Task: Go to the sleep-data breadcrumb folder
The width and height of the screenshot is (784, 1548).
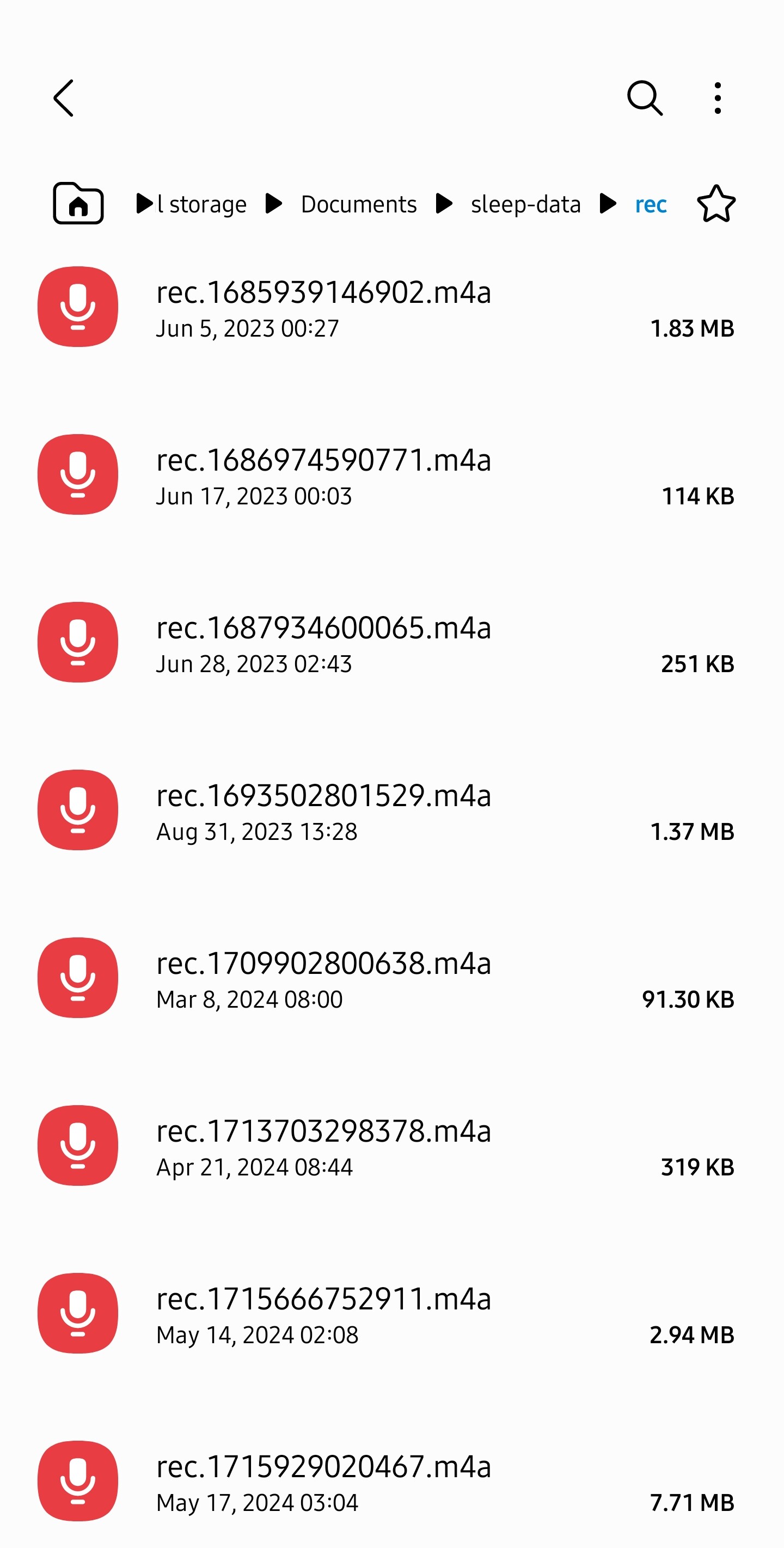Action: tap(526, 204)
